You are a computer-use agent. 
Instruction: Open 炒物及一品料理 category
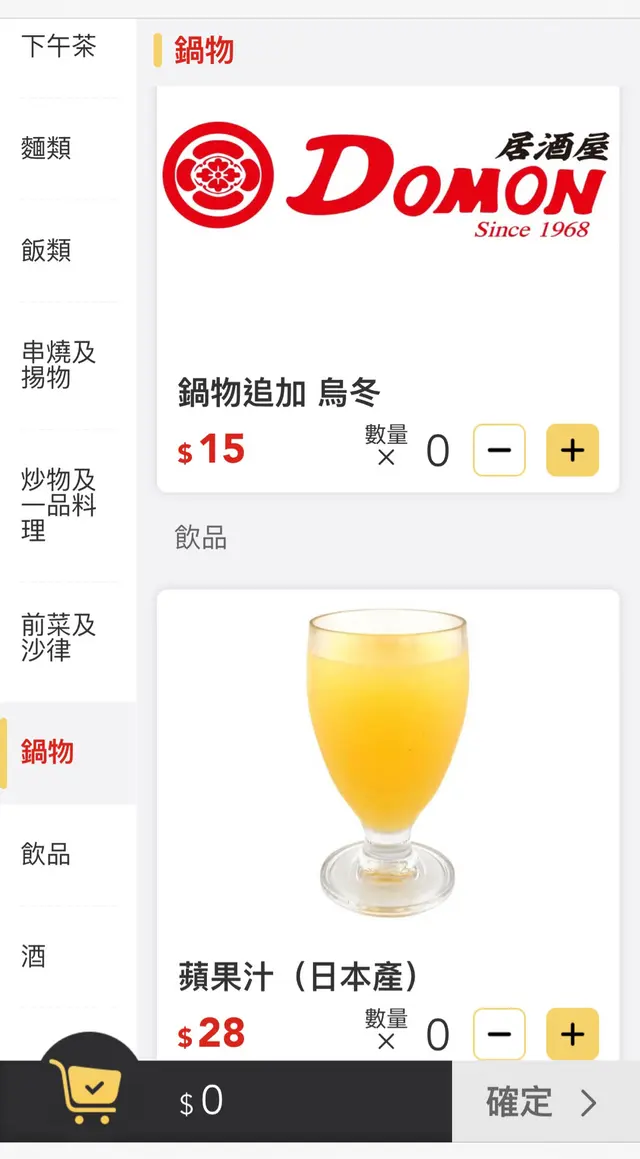point(58,505)
